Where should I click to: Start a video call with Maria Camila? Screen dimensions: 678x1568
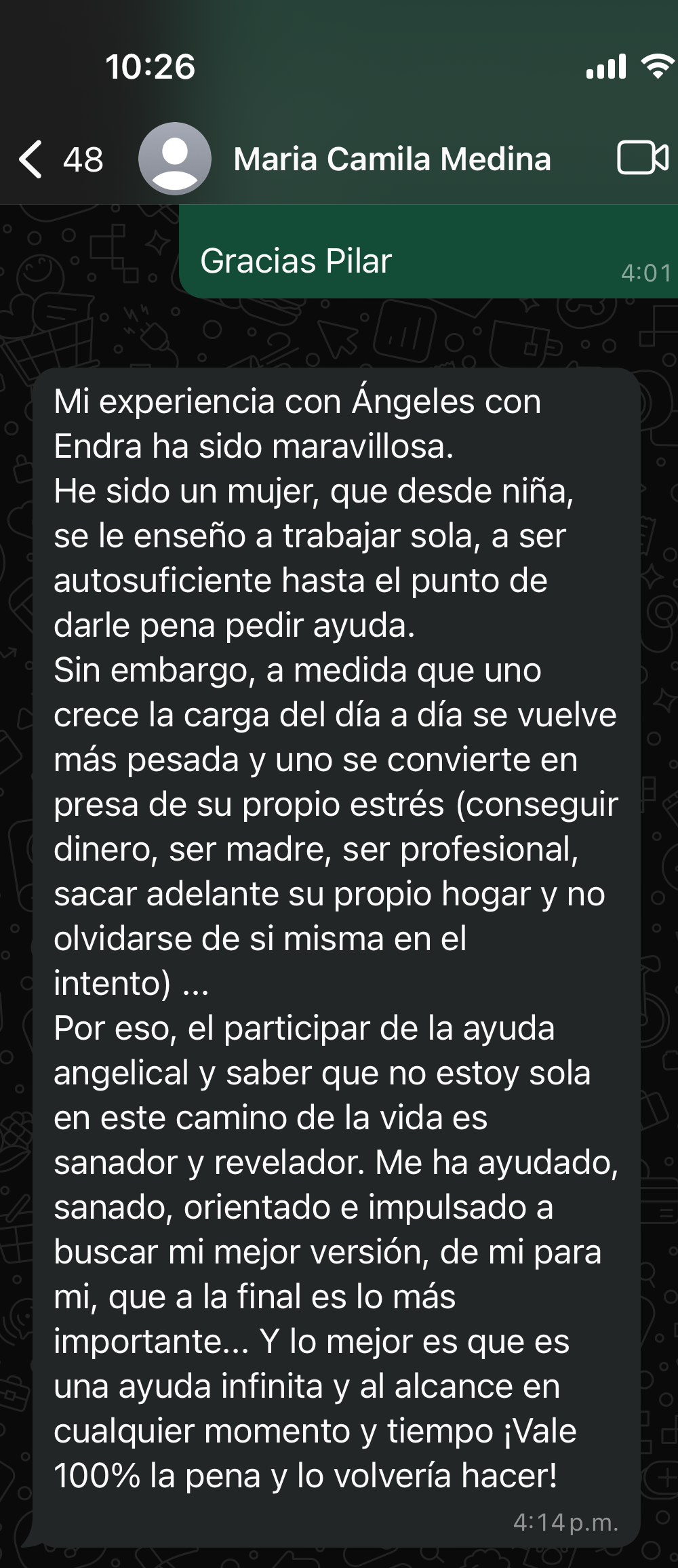[x=642, y=159]
